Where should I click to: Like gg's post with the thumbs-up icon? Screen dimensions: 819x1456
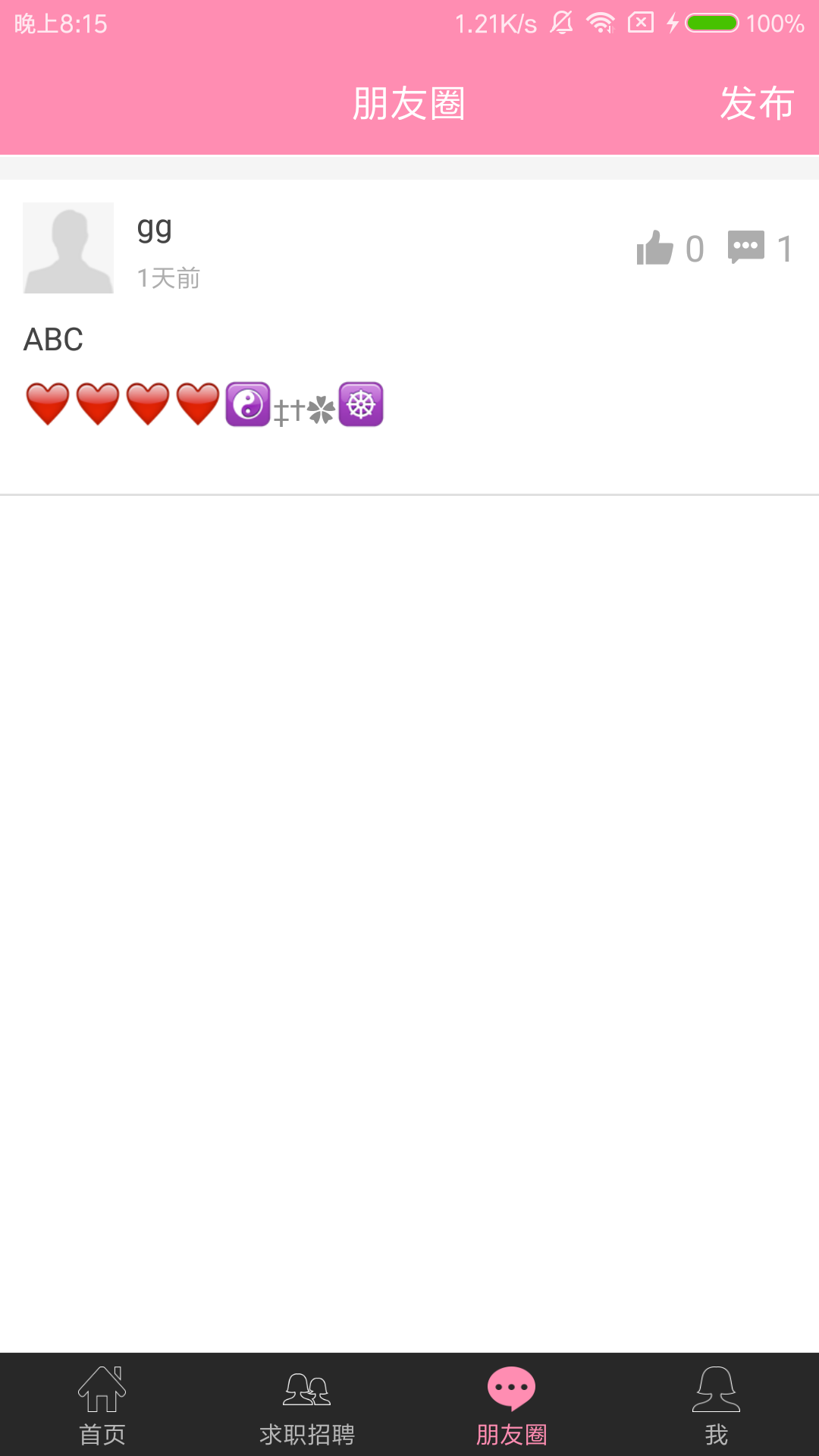click(x=655, y=248)
